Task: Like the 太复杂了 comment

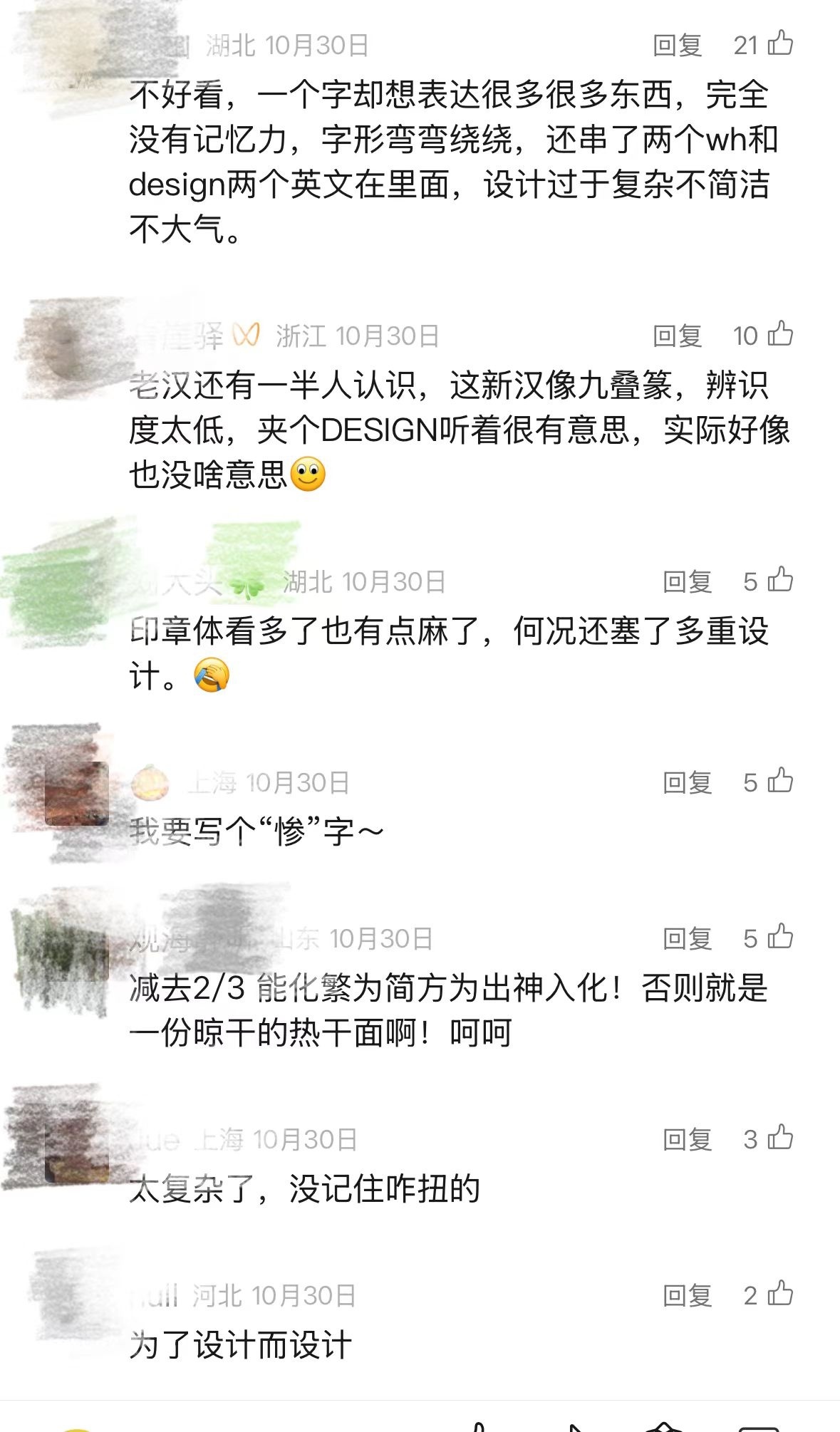Action: coord(780,1138)
